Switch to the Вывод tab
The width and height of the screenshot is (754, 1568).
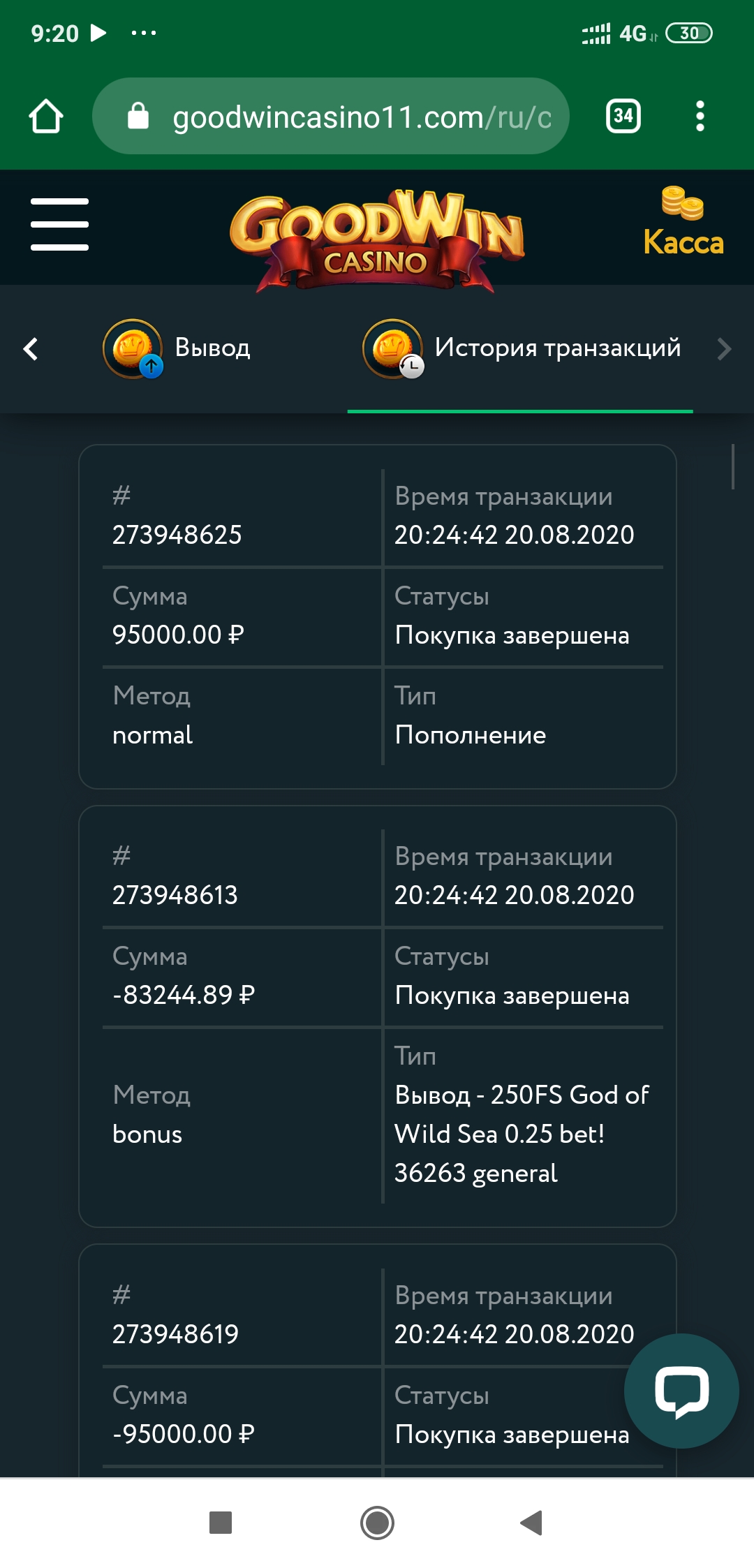tap(177, 348)
